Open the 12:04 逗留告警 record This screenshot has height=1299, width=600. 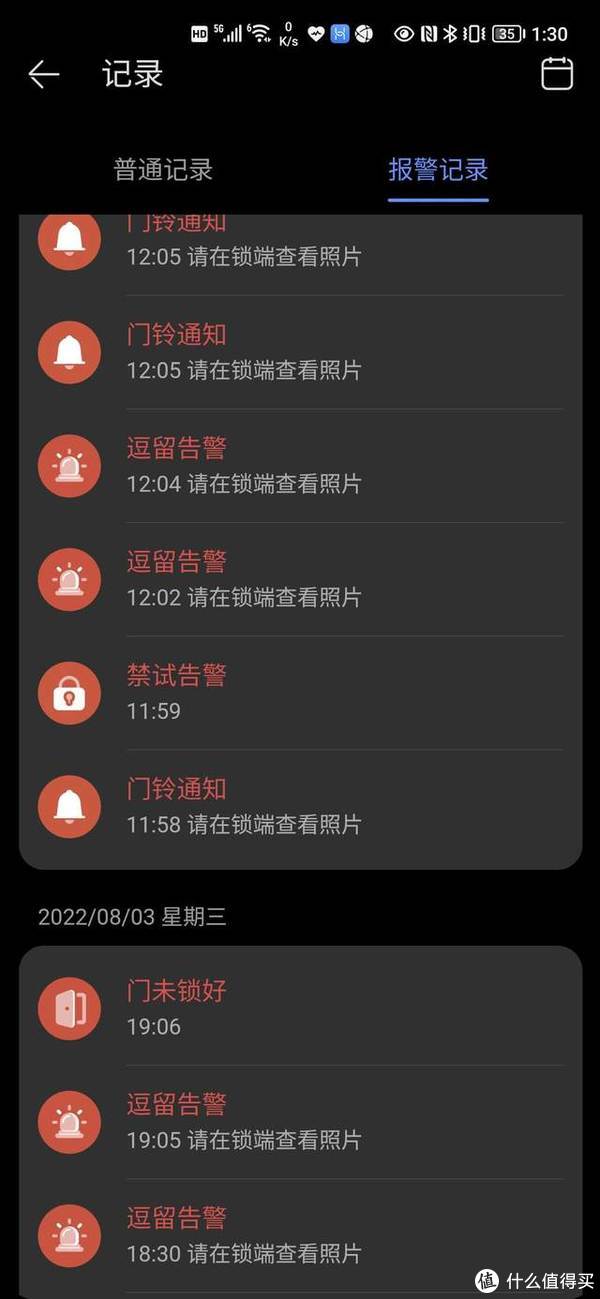[x=300, y=466]
